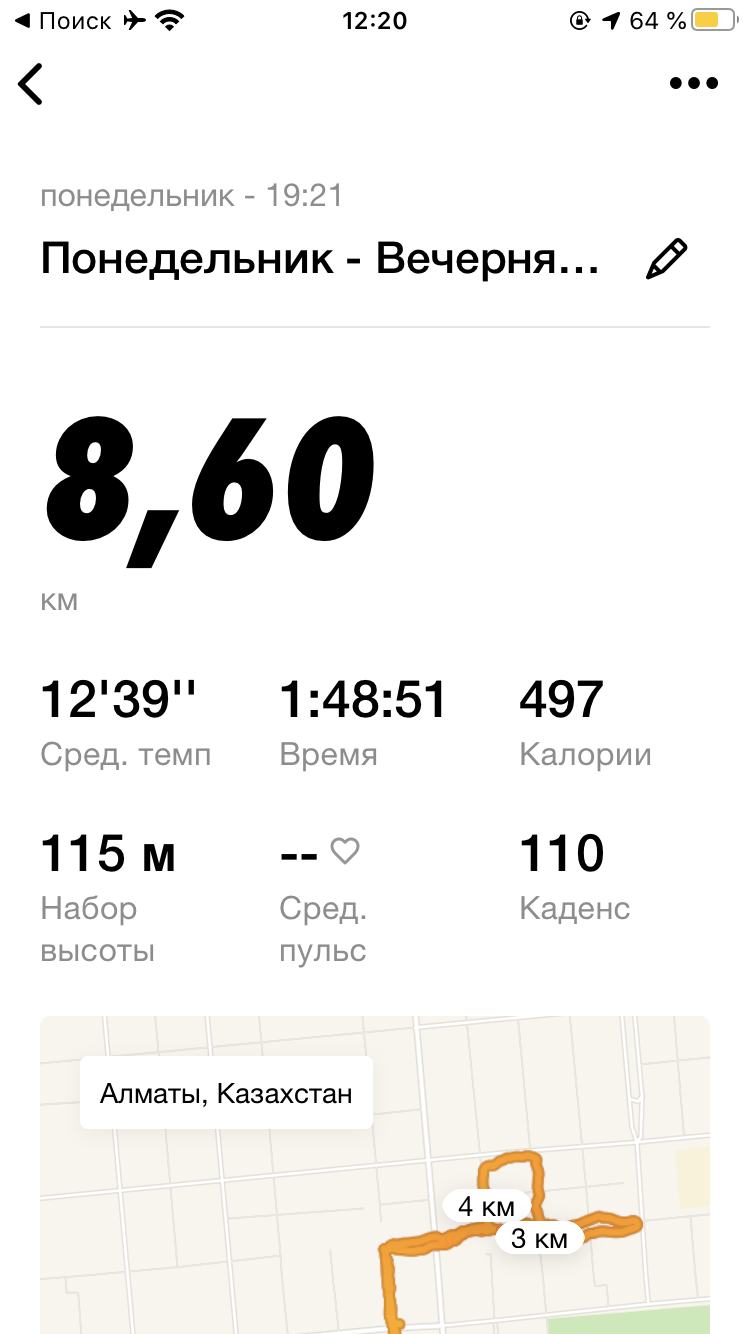750x1334 pixels.
Task: Open the three-dot overflow menu
Action: click(x=694, y=84)
